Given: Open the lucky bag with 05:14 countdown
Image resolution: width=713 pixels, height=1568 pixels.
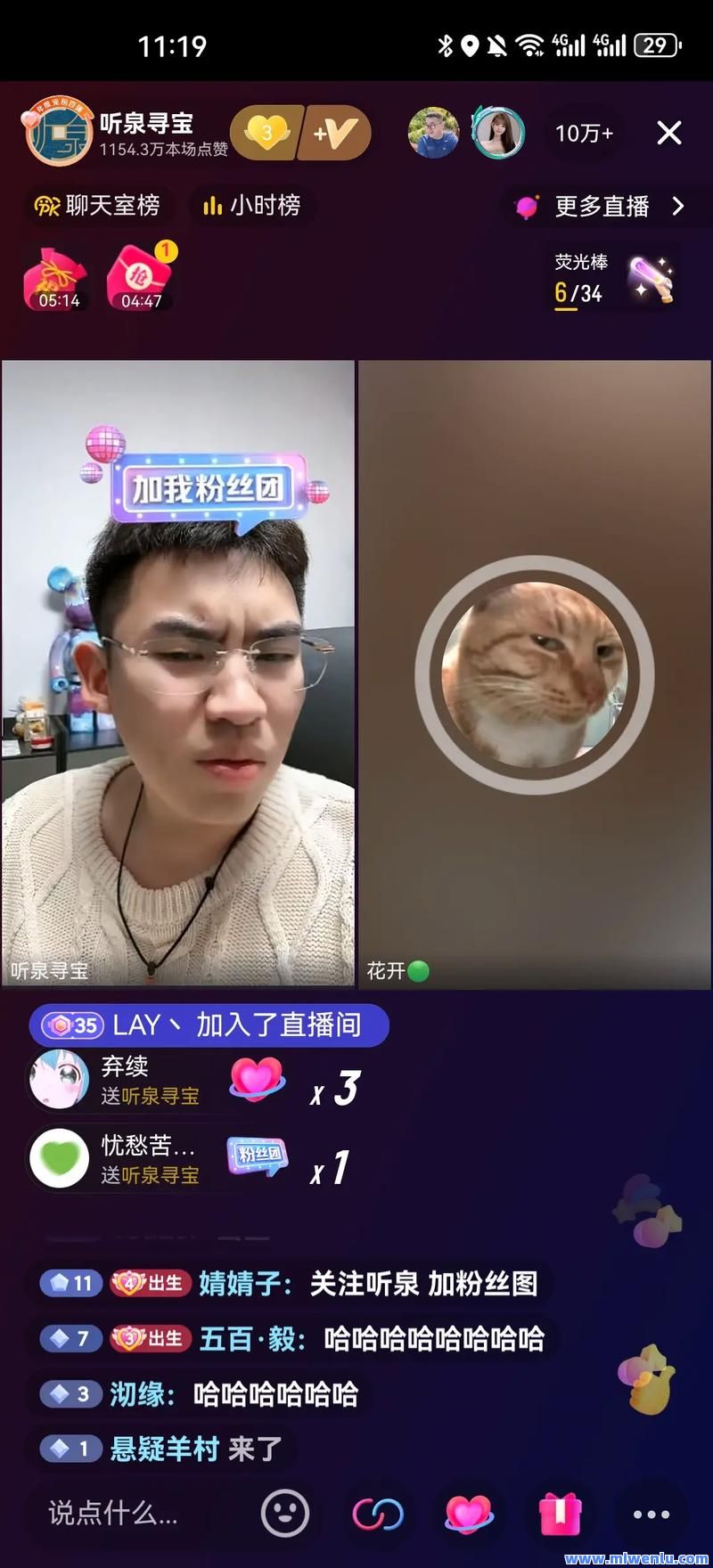Looking at the screenshot, I should click(58, 279).
